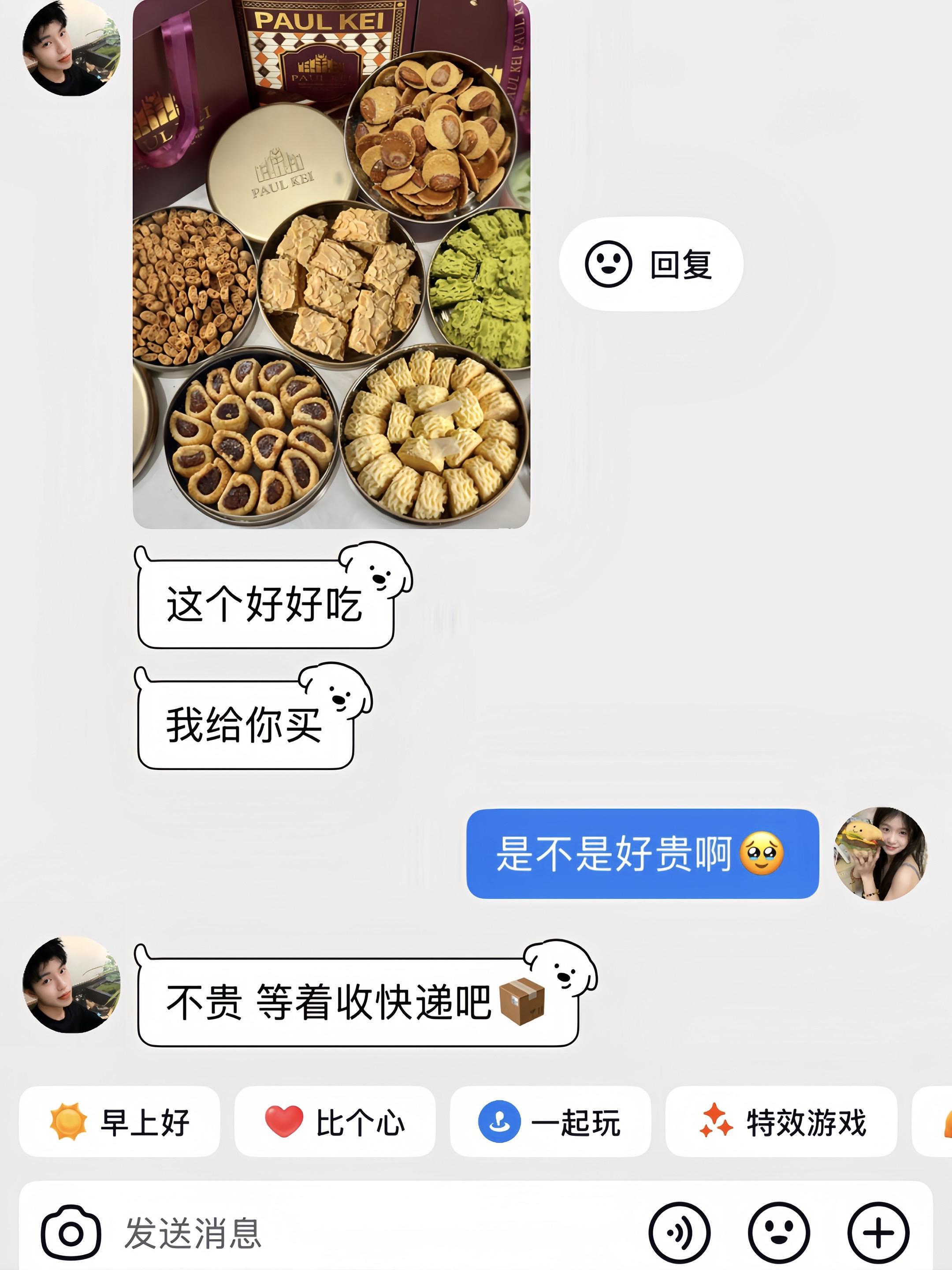The height and width of the screenshot is (1270, 952).
Task: Tap the 回复 emoji reply button
Action: [x=651, y=265]
